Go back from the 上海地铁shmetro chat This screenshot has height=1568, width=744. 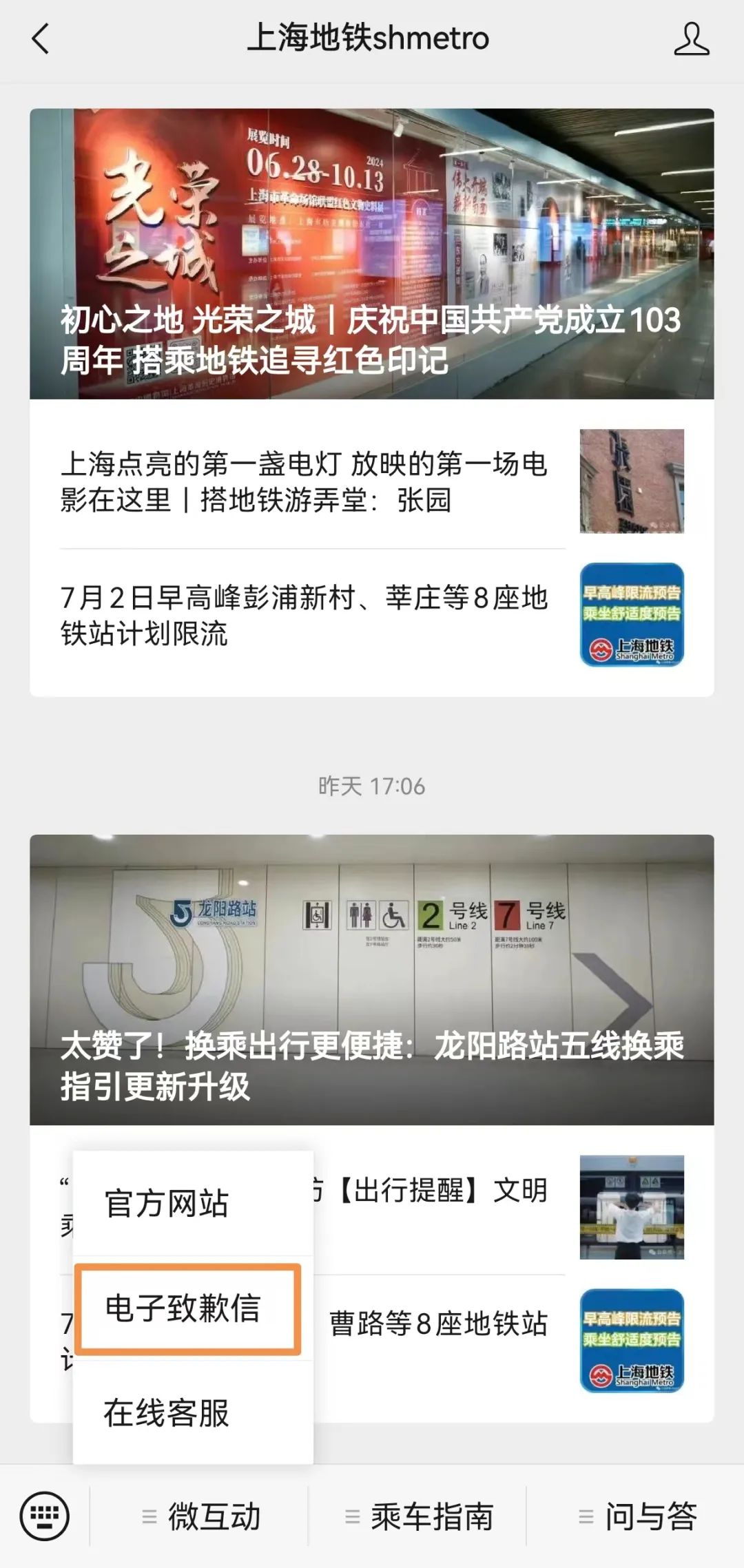pyautogui.click(x=41, y=39)
